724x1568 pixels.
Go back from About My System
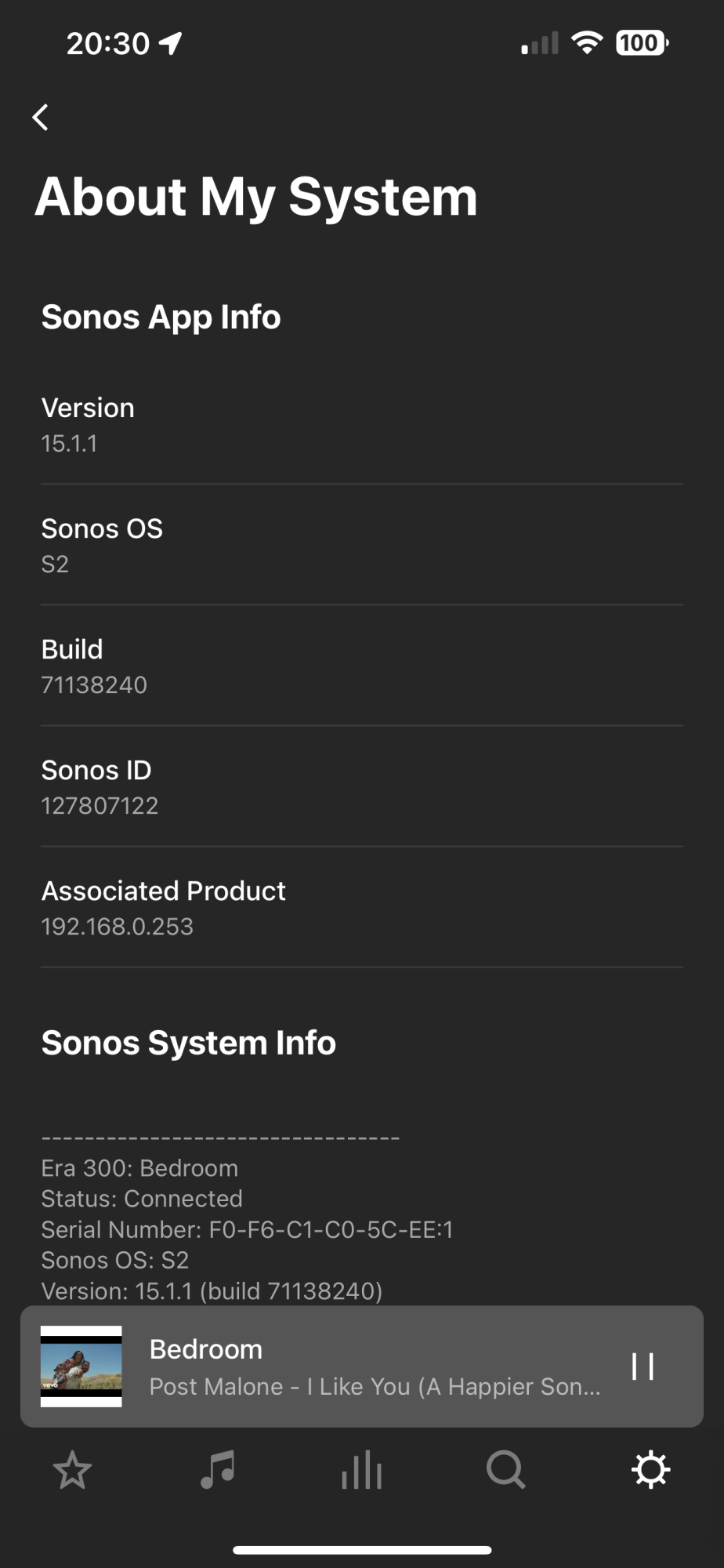coord(41,118)
